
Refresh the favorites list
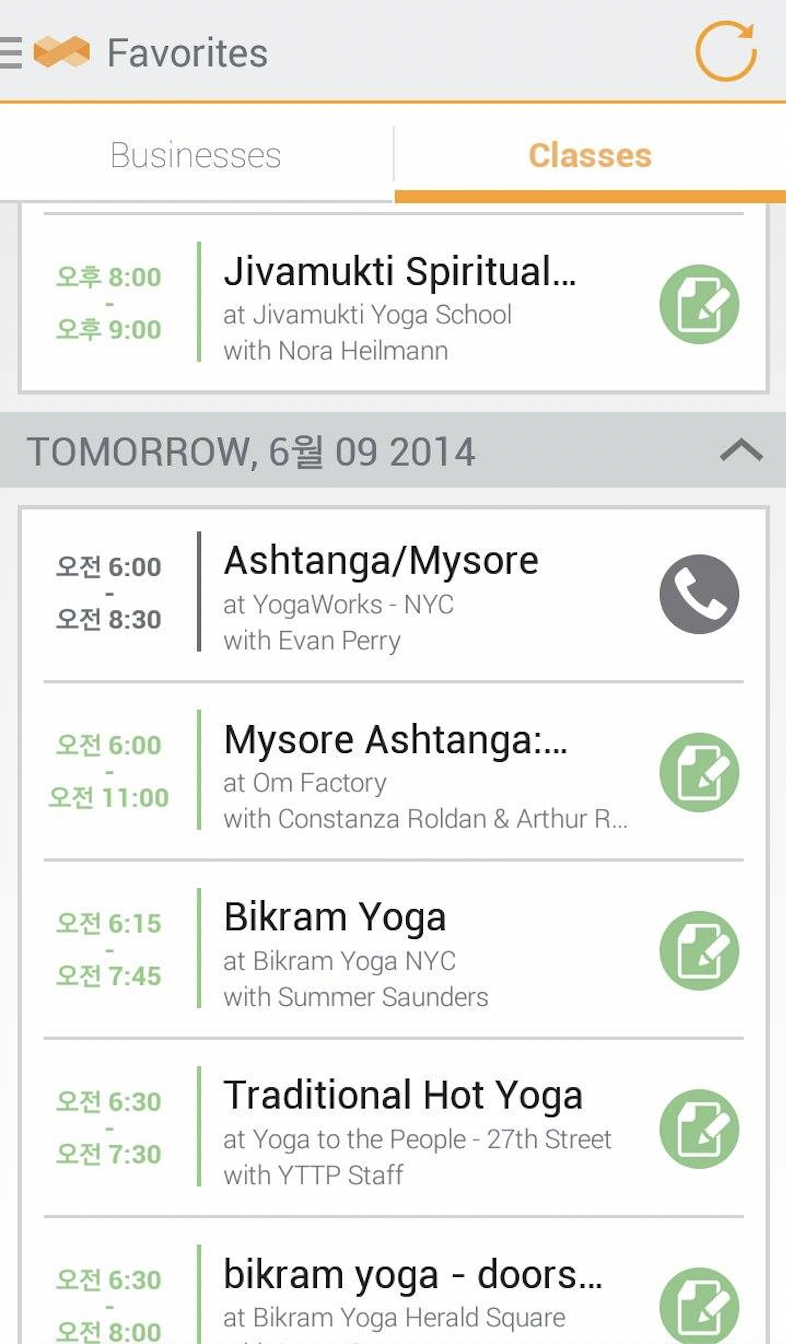[x=726, y=52]
